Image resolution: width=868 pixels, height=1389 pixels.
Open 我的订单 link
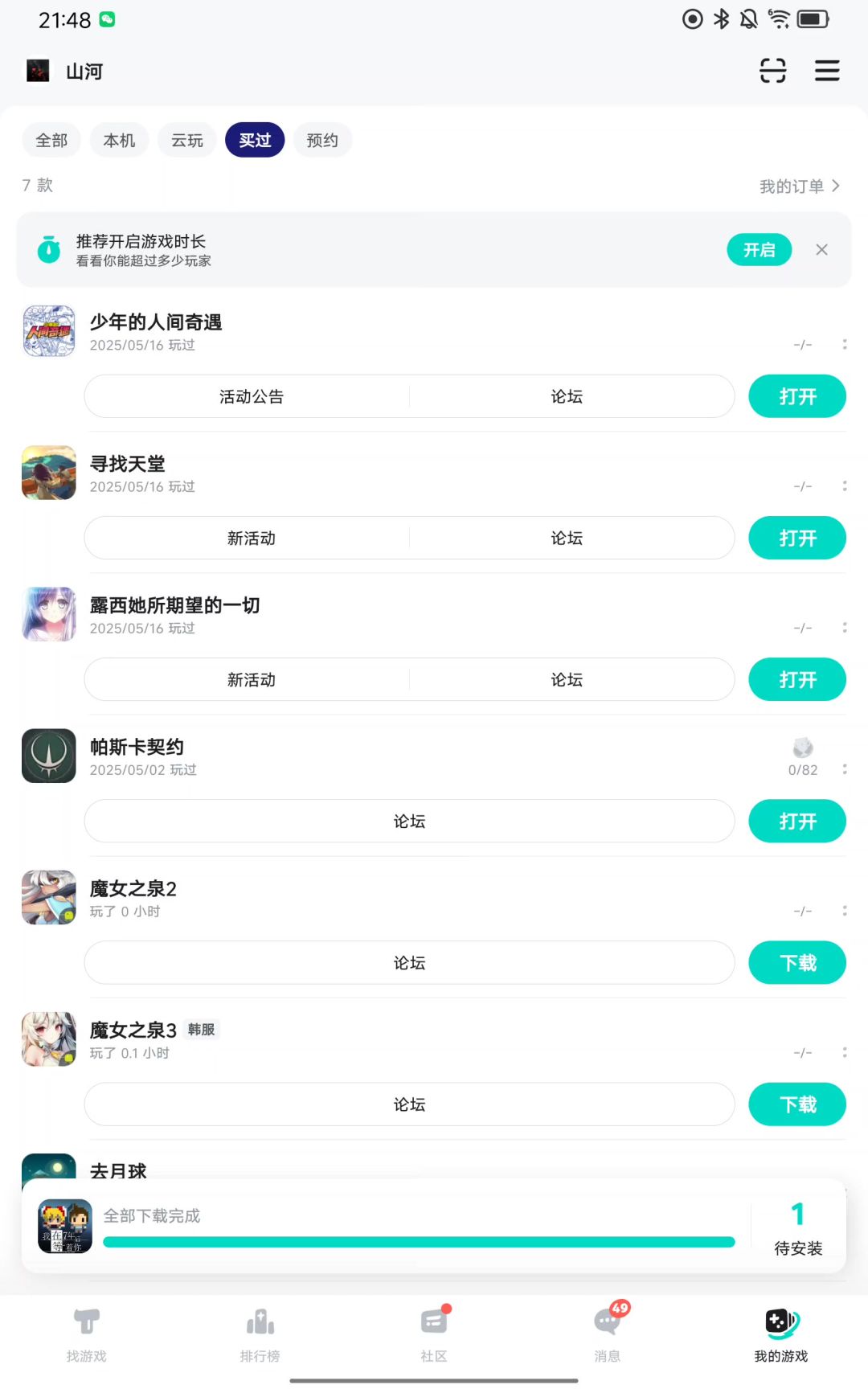(799, 186)
